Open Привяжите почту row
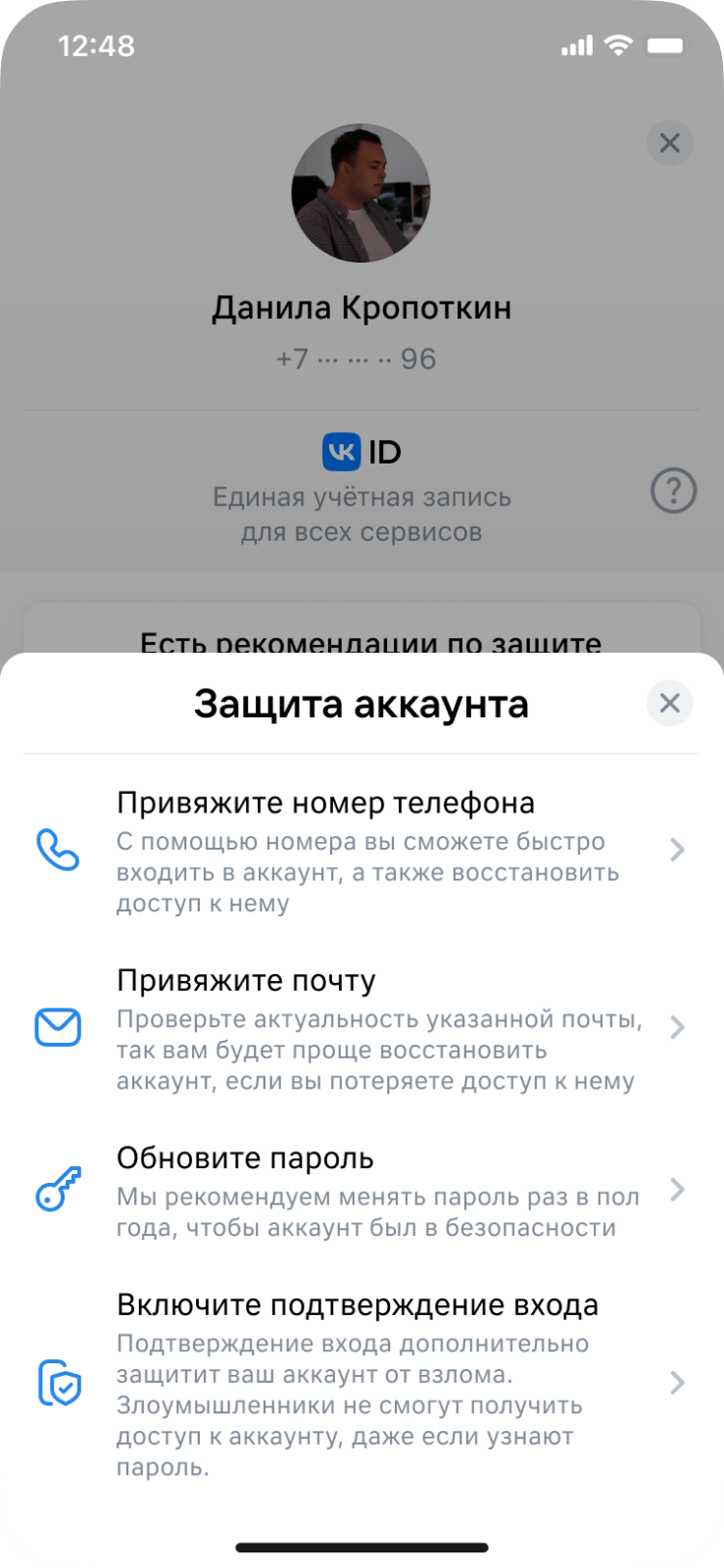This screenshot has width=724, height=1568. [362, 1028]
